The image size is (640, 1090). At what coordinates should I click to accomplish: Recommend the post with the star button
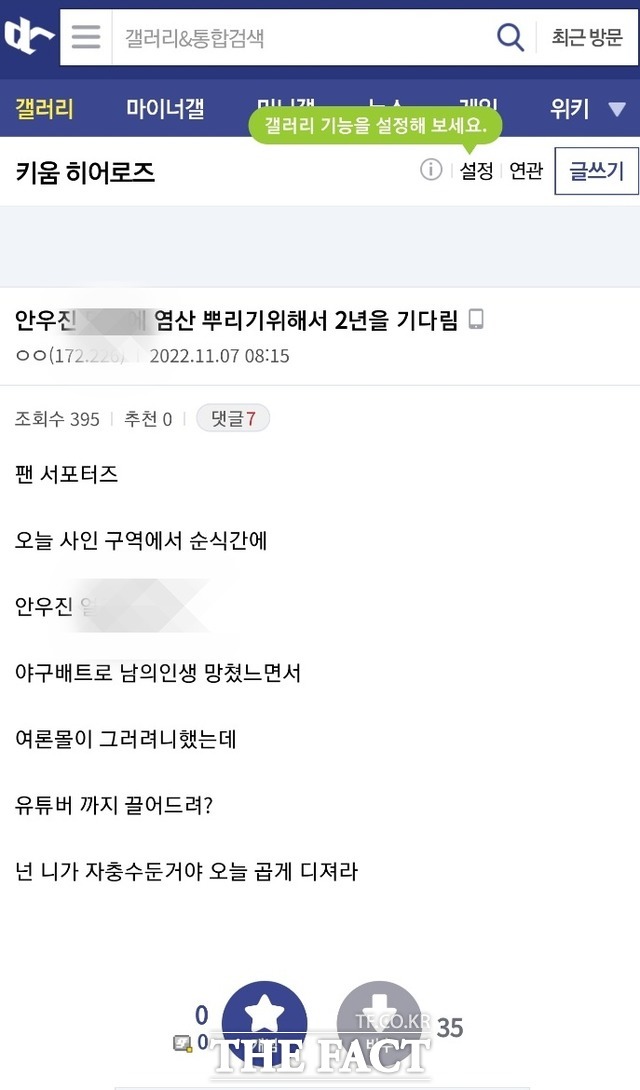tap(264, 1023)
